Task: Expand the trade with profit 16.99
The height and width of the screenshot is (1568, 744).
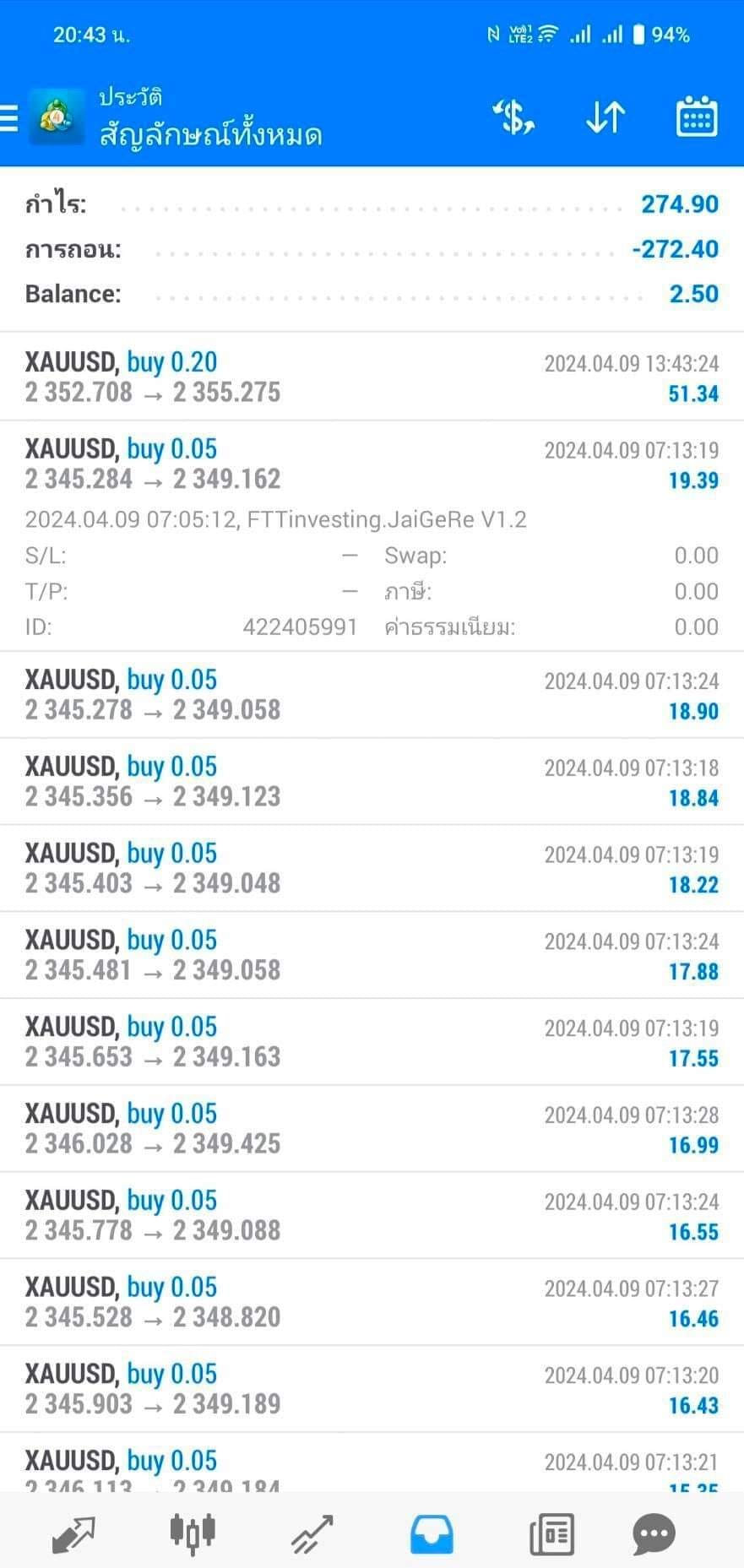Action: (x=372, y=1130)
